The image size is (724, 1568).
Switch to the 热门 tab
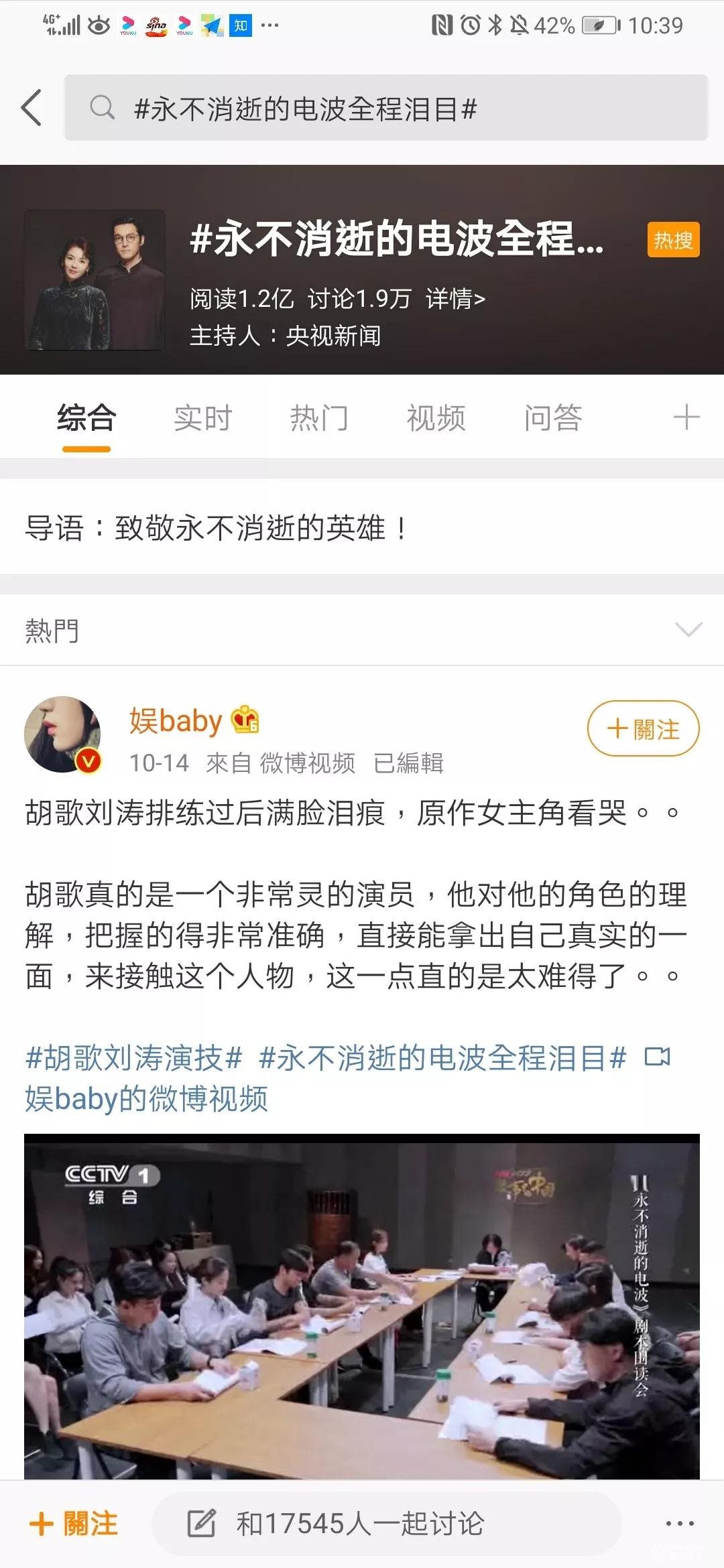(x=319, y=418)
